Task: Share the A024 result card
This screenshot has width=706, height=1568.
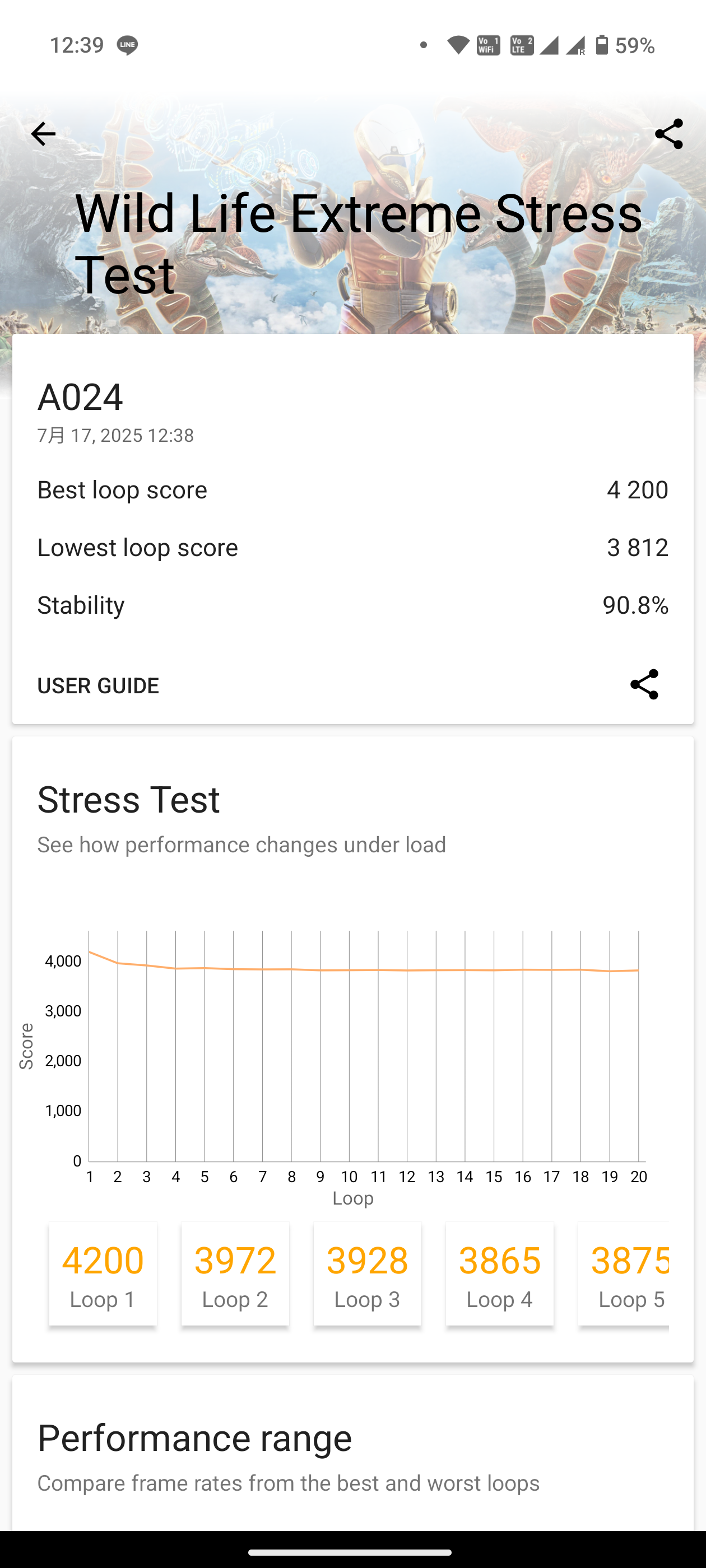Action: click(644, 684)
